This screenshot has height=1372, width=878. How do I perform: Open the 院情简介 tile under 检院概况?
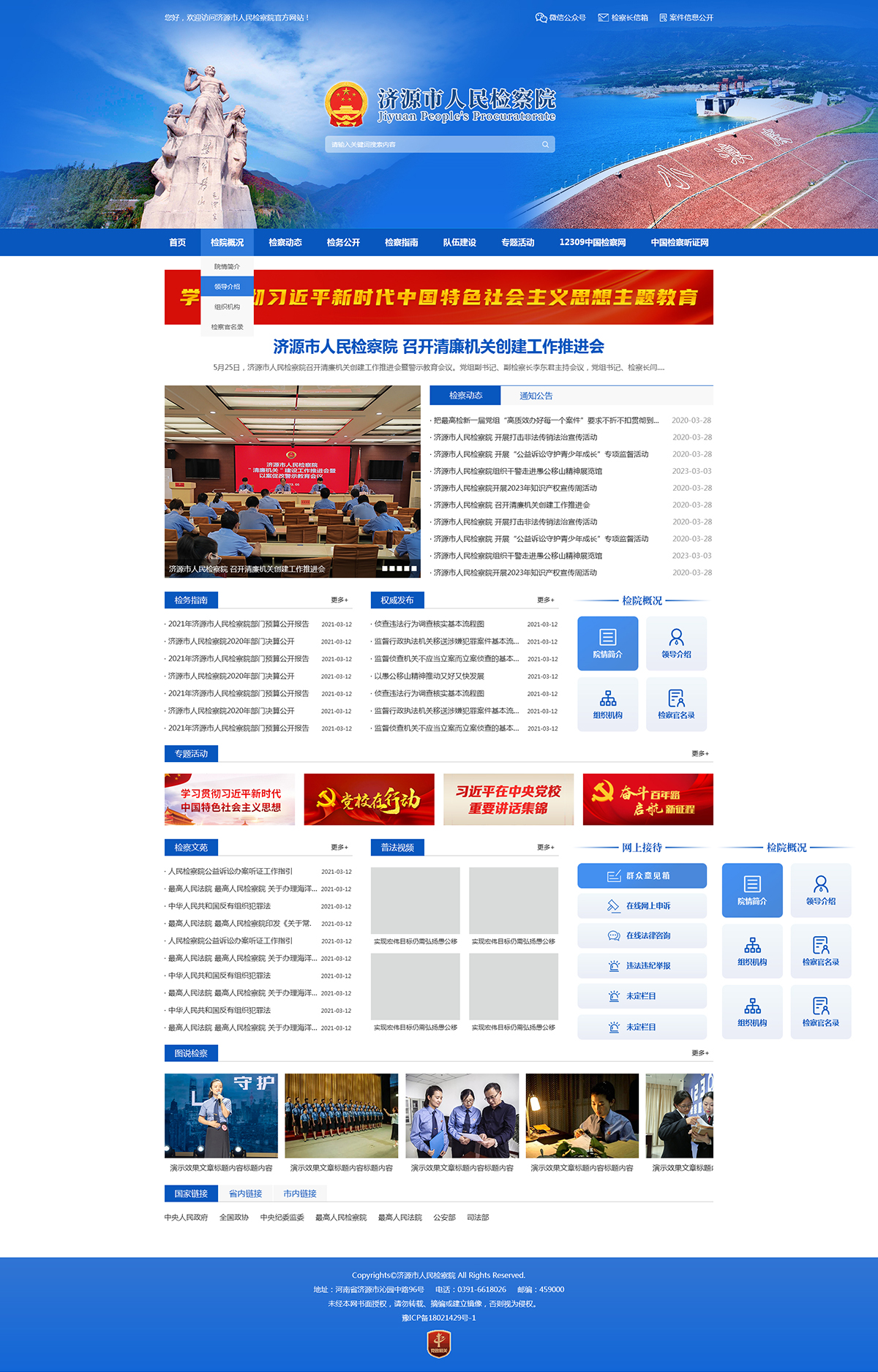pos(607,644)
